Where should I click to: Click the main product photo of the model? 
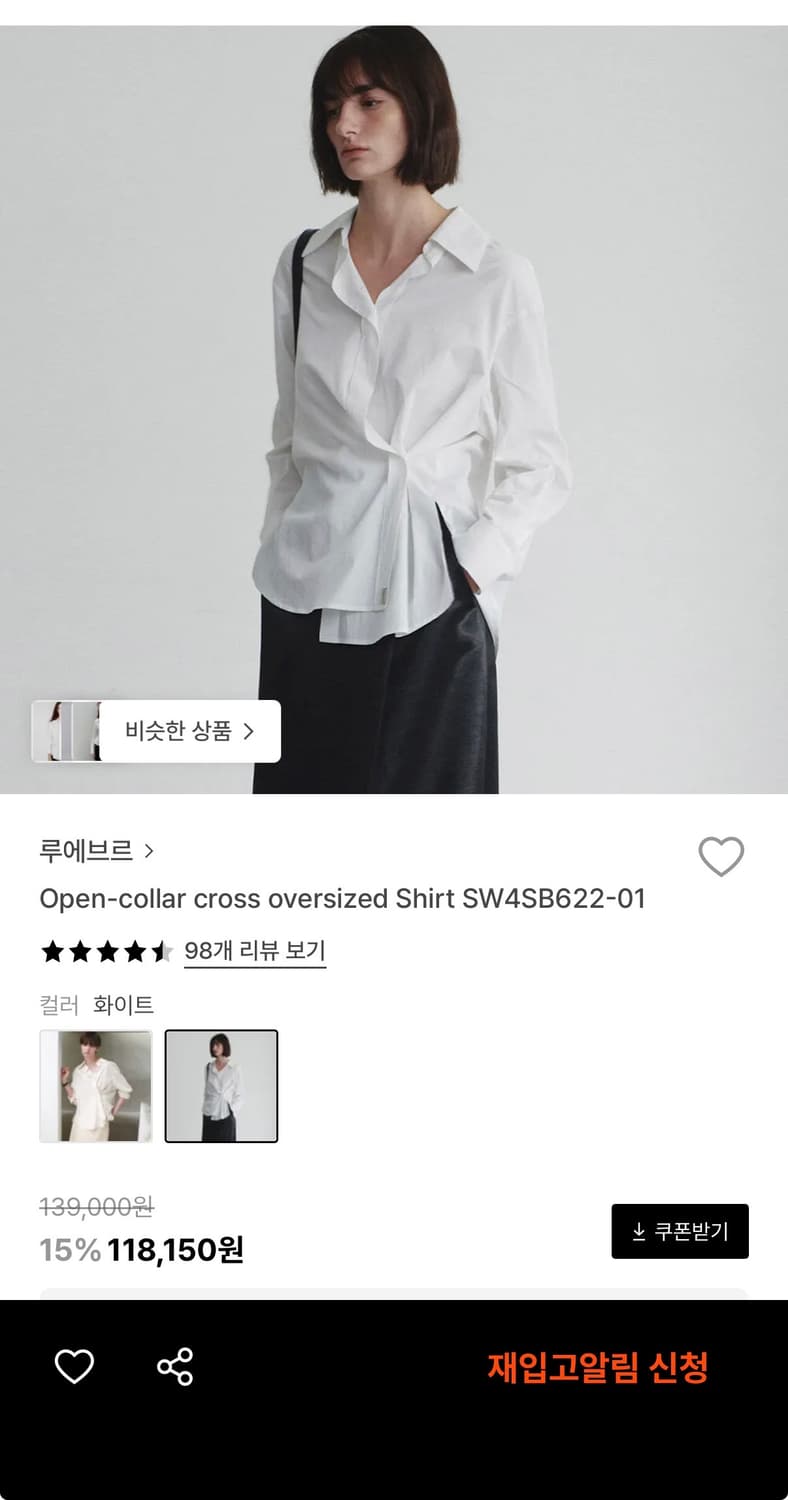coord(394,400)
